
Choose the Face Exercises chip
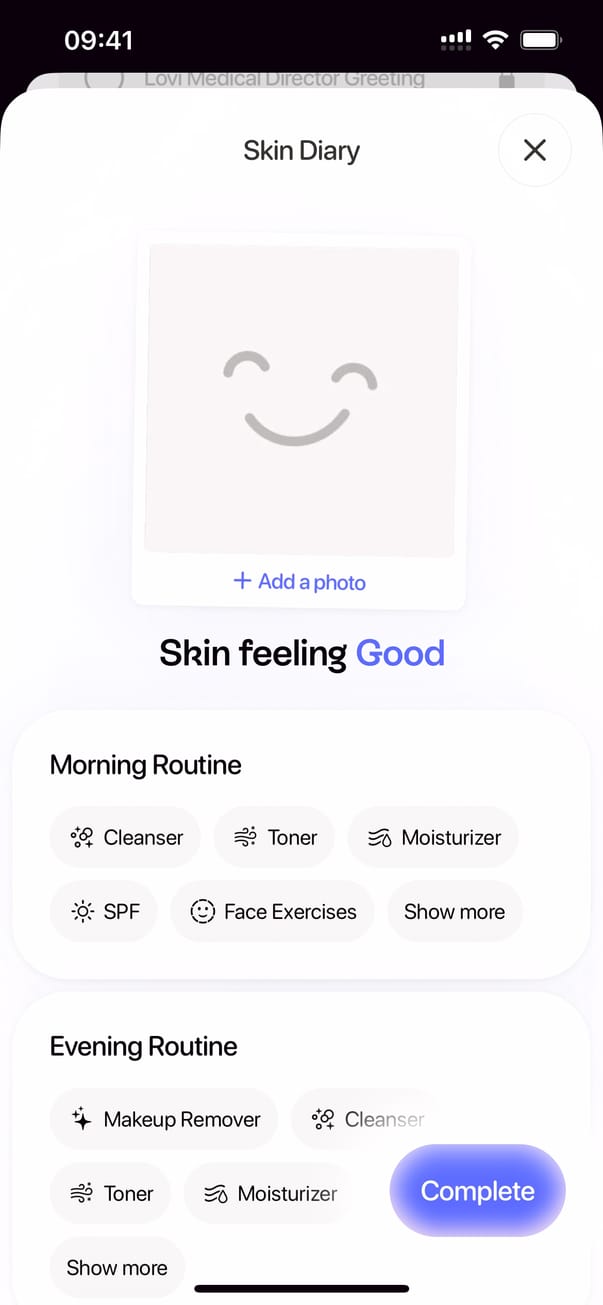click(x=272, y=912)
